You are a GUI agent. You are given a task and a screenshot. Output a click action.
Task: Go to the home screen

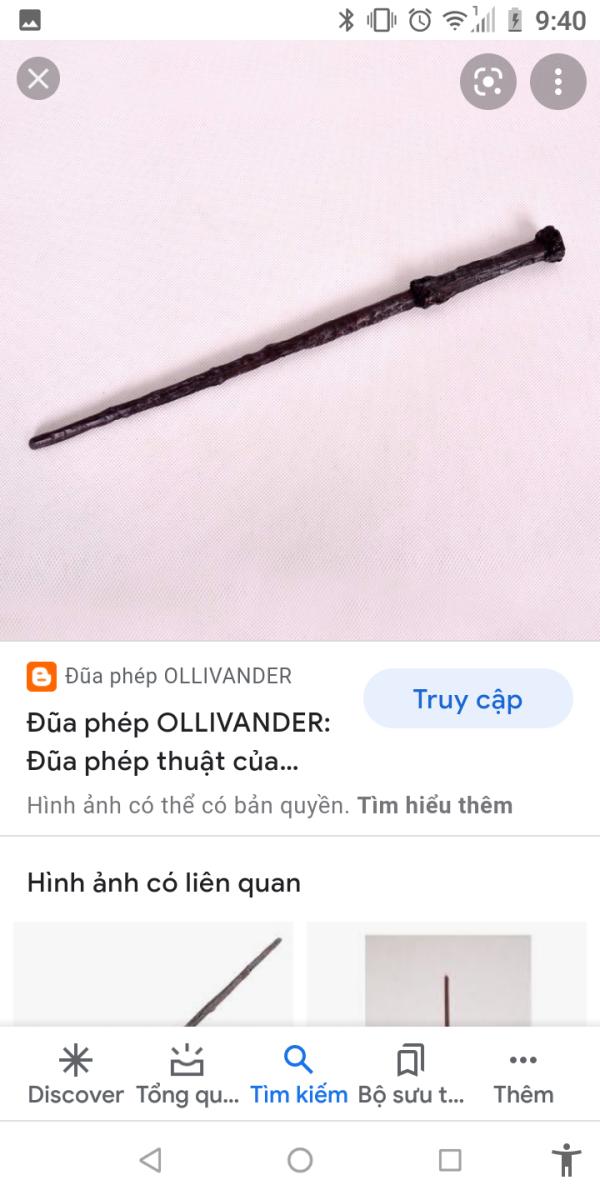[x=300, y=1160]
